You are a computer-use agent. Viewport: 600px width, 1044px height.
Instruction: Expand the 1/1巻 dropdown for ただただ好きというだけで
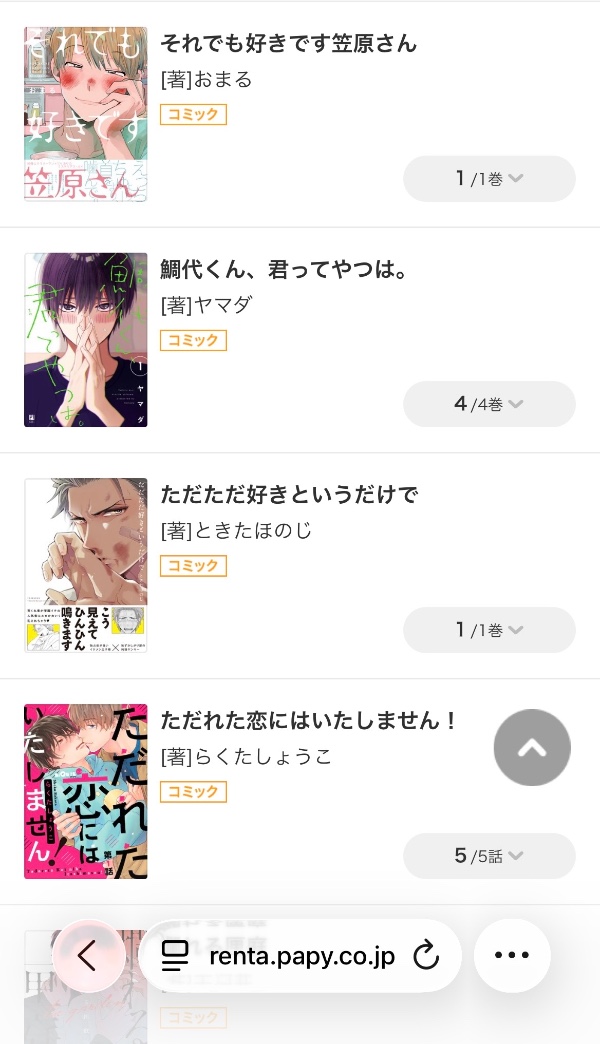[x=489, y=630]
